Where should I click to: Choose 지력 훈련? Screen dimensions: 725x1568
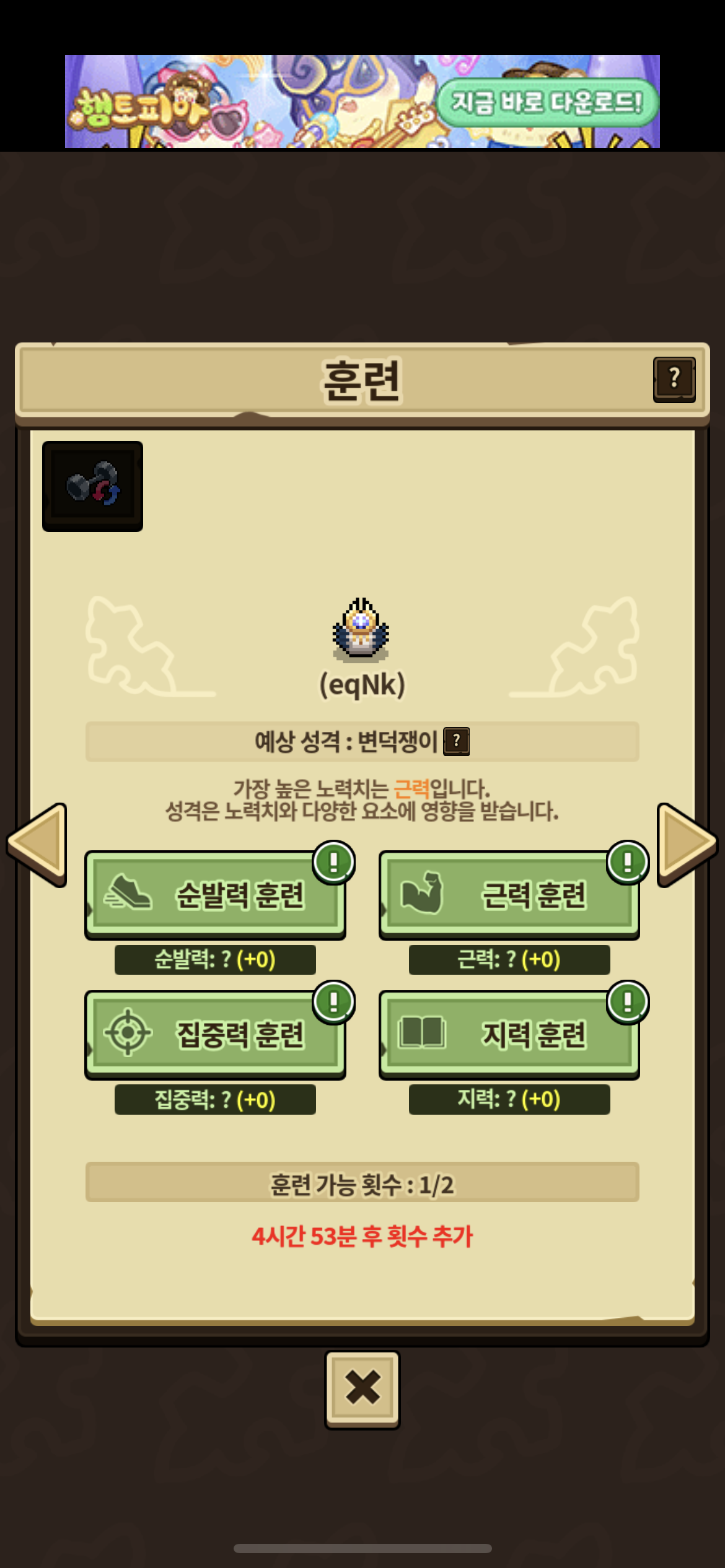(509, 1034)
